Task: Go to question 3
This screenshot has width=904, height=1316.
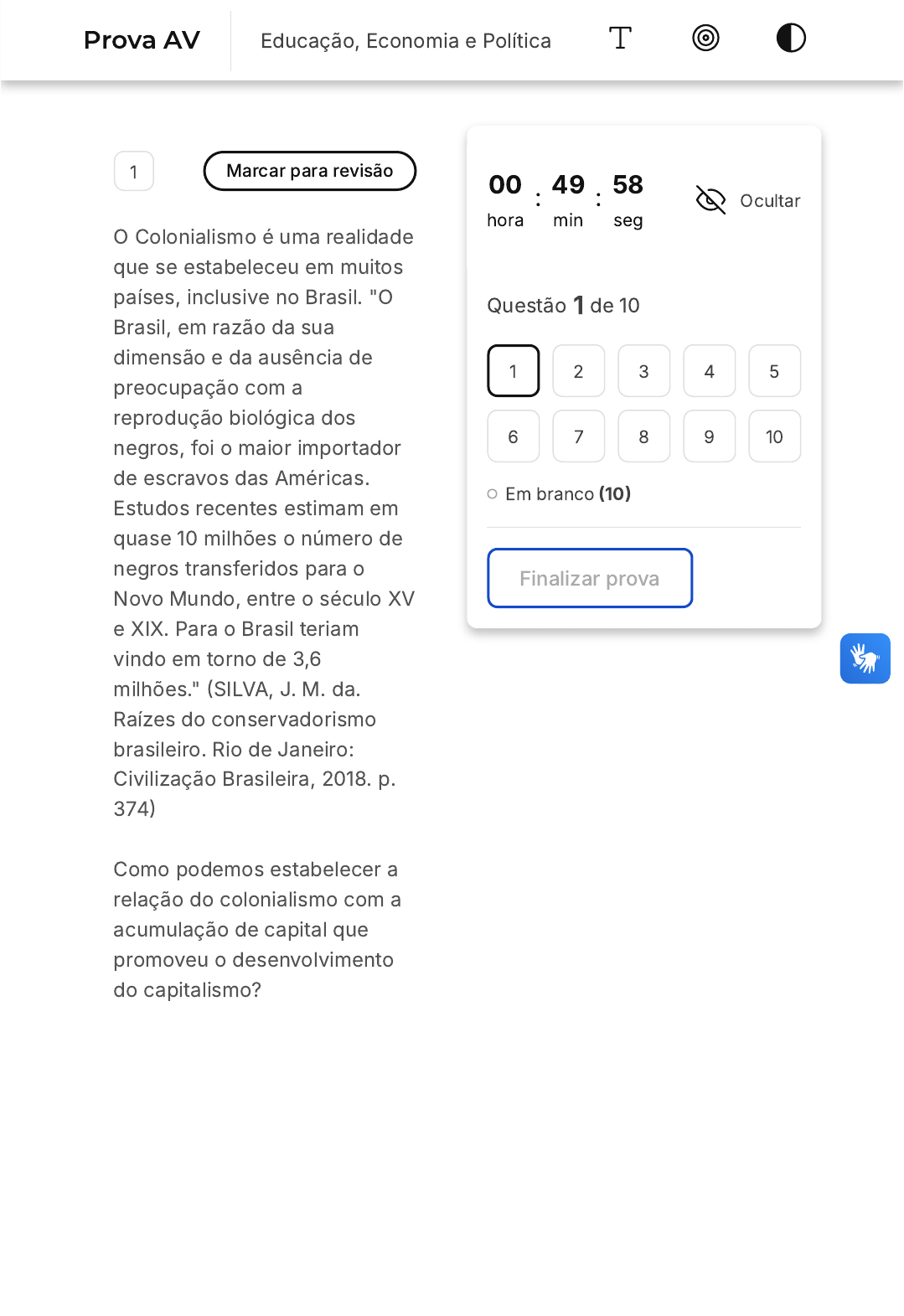Action: pyautogui.click(x=643, y=371)
